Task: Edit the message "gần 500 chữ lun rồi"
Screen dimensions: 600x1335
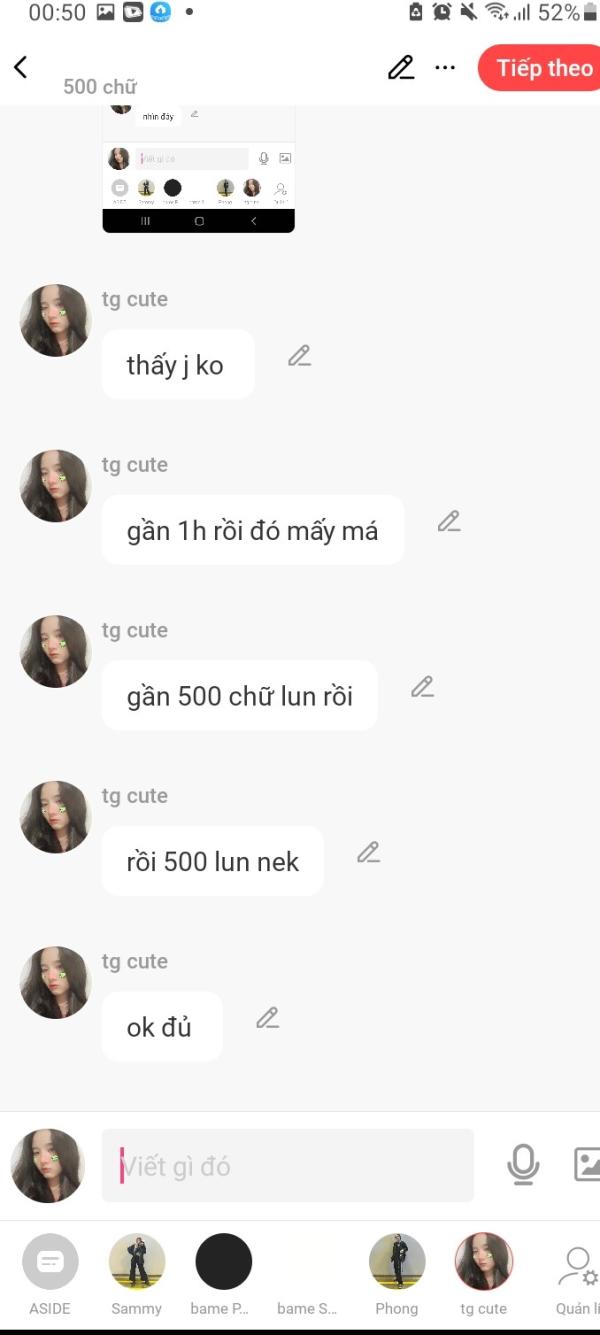Action: [x=422, y=687]
